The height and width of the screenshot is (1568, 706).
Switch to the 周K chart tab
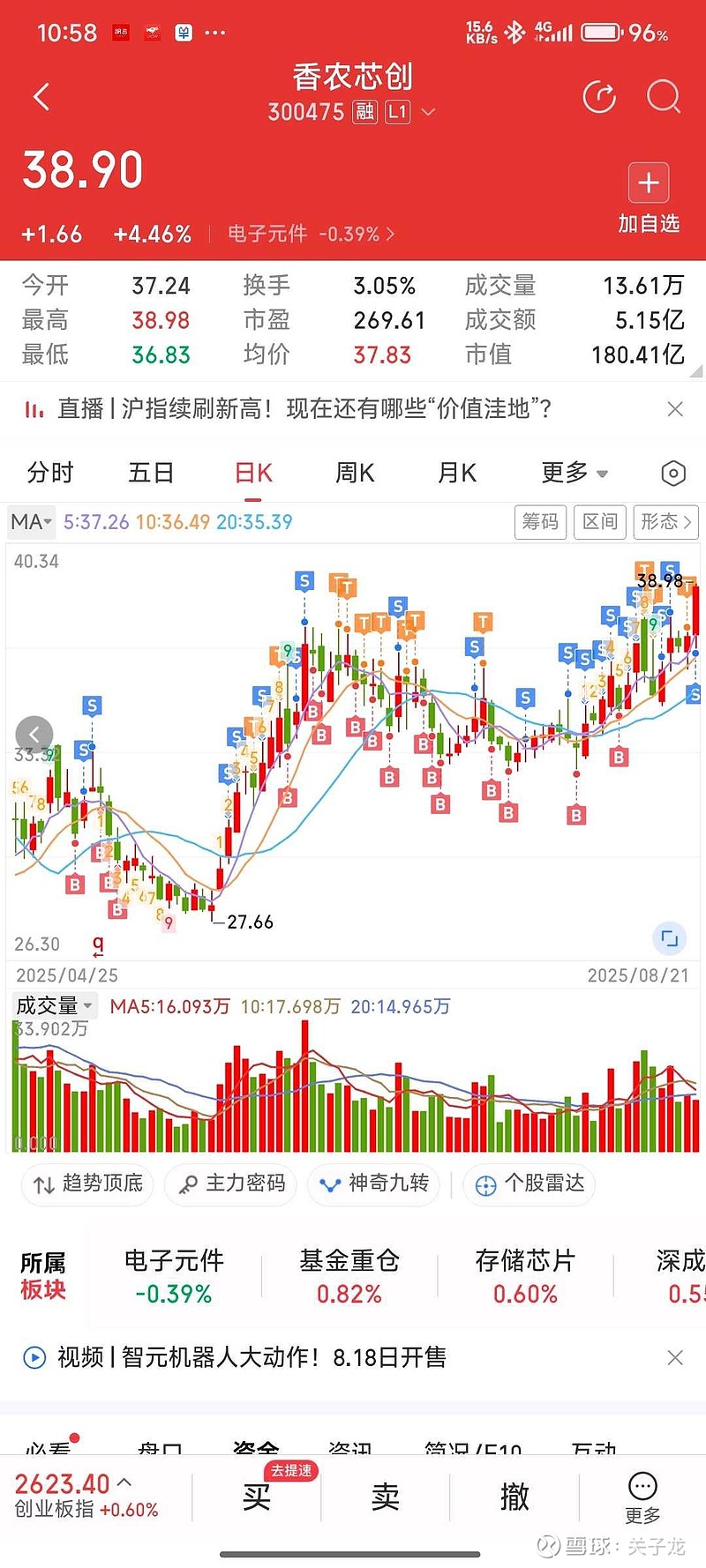[355, 474]
